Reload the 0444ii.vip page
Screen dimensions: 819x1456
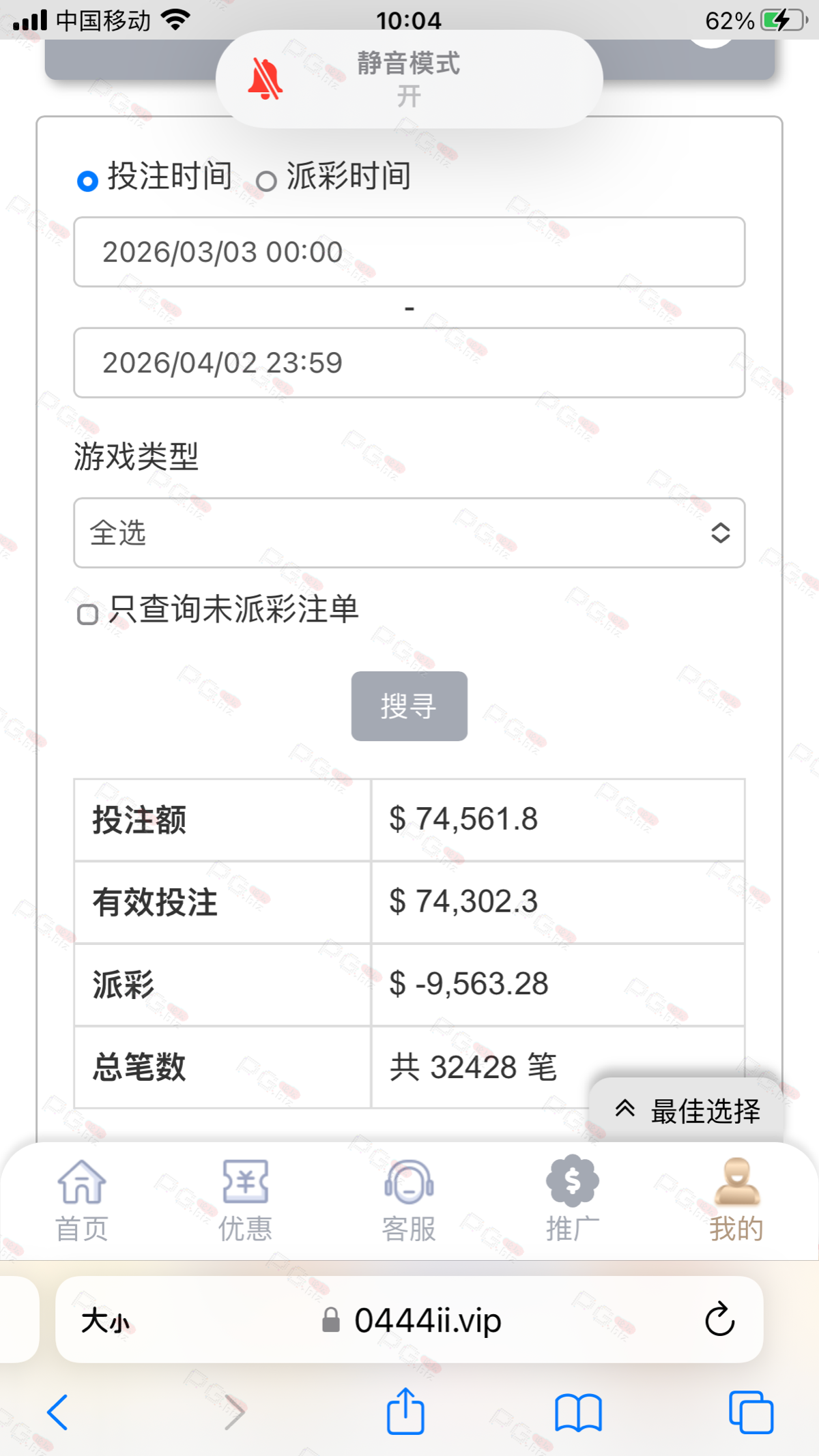click(x=719, y=1320)
